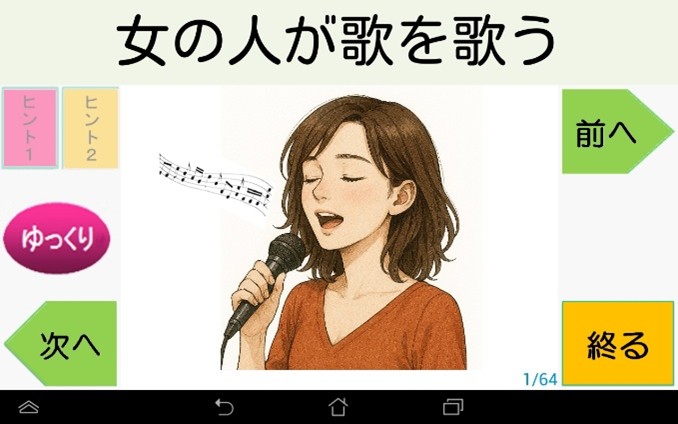The height and width of the screenshot is (424, 678).
Task: Go to the system home screen
Action: click(338, 407)
